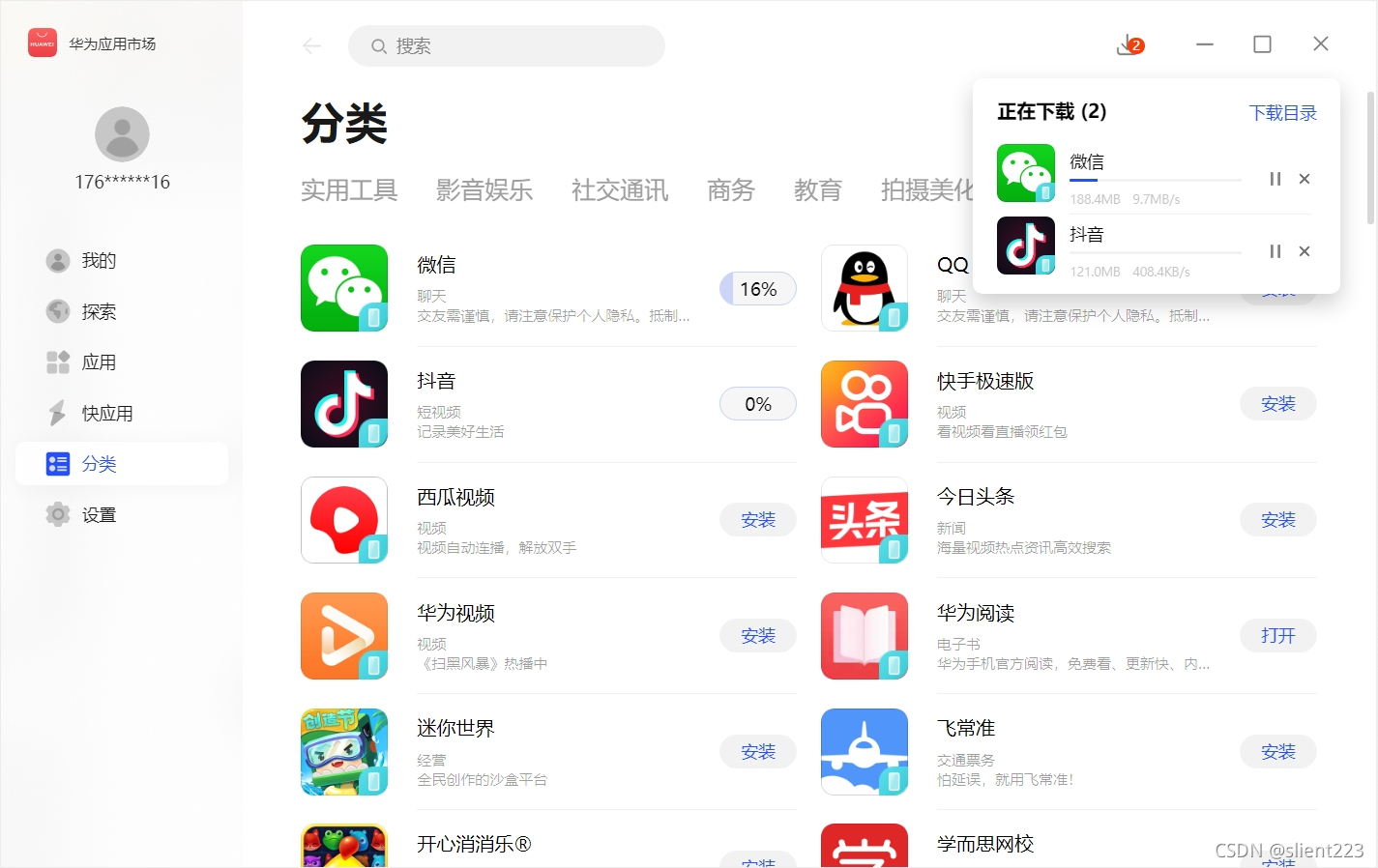Pause the 抖音 download
The image size is (1378, 868).
(x=1275, y=251)
